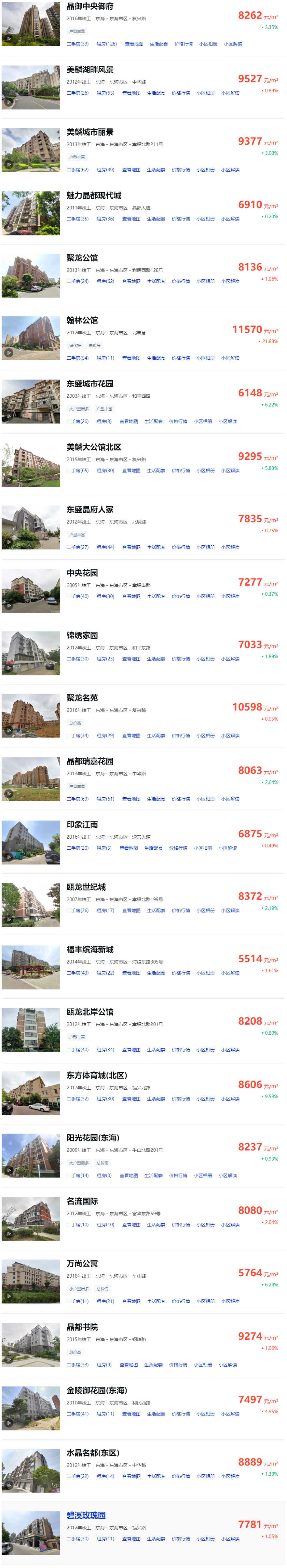Tap 查看地图 for 魅力晶都现代城

pos(131,219)
